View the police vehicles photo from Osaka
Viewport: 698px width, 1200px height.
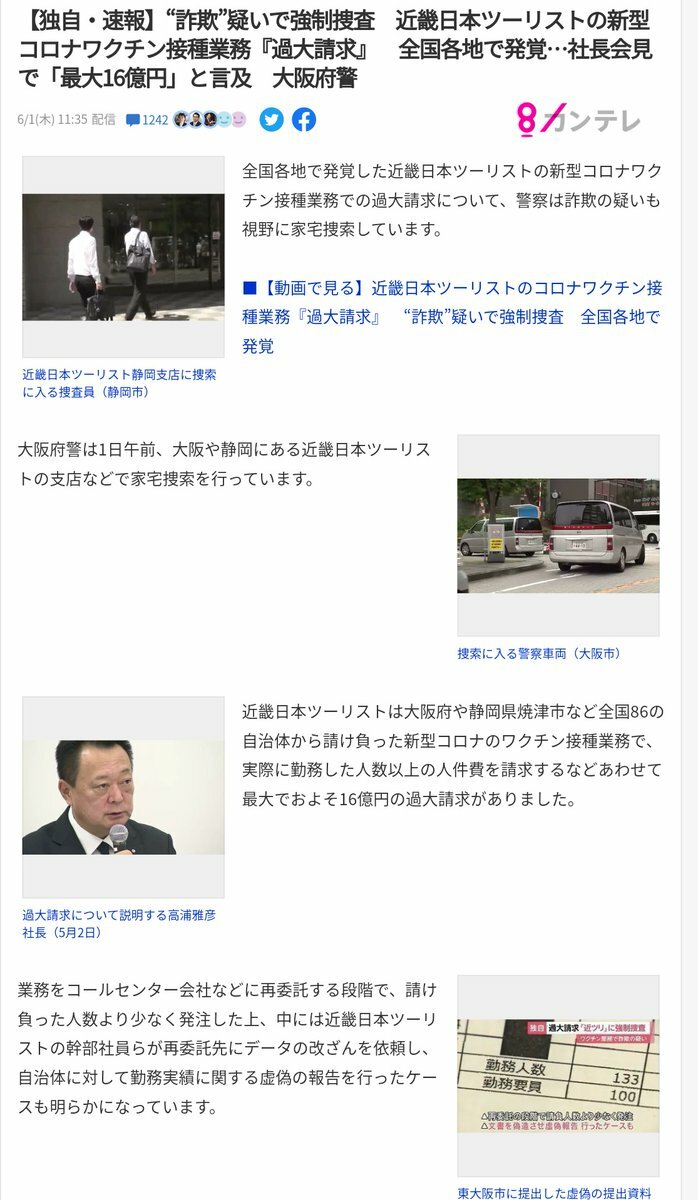click(558, 535)
